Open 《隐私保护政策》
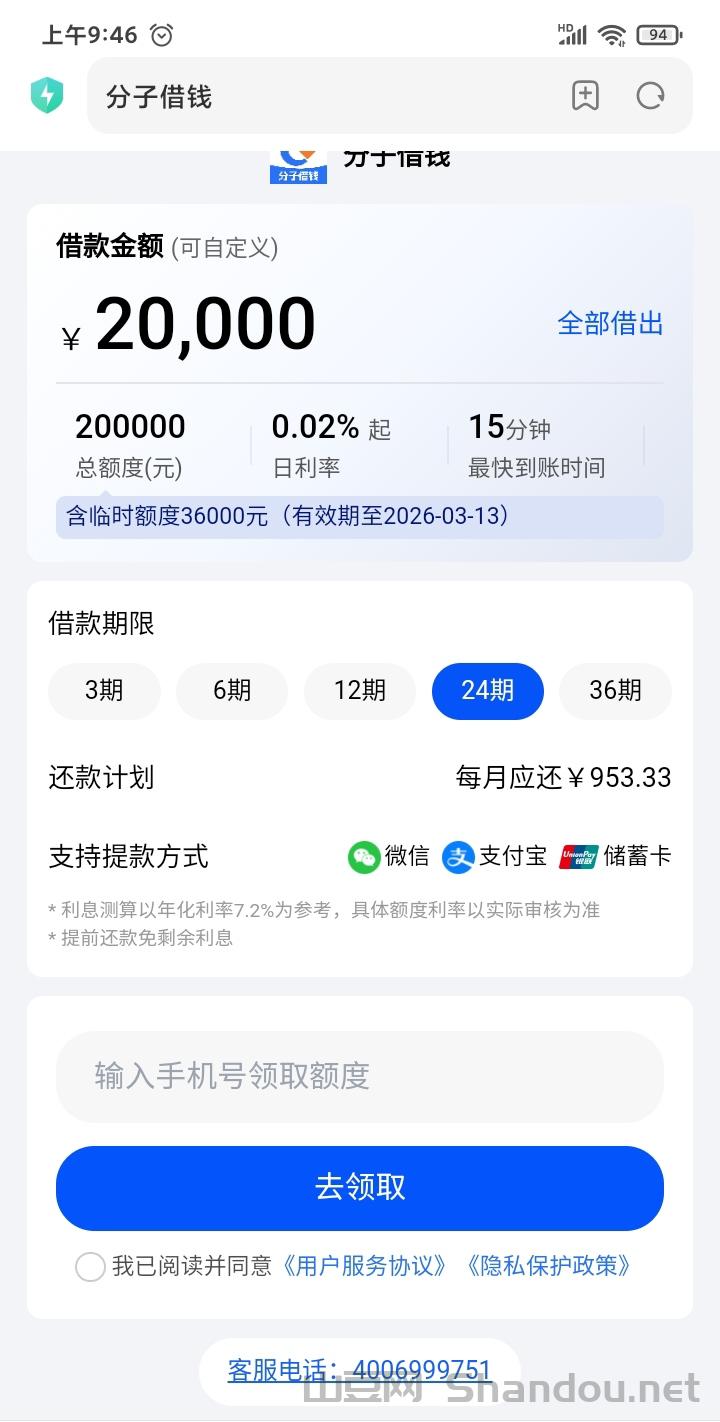 pyautogui.click(x=548, y=1266)
